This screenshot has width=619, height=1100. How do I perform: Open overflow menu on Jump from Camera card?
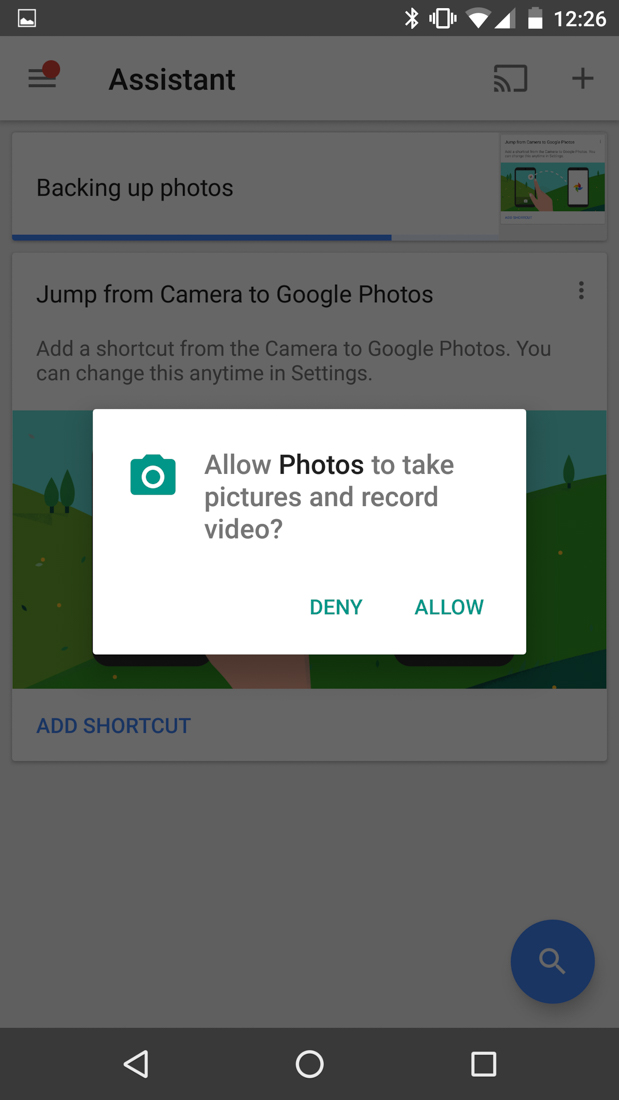click(581, 291)
